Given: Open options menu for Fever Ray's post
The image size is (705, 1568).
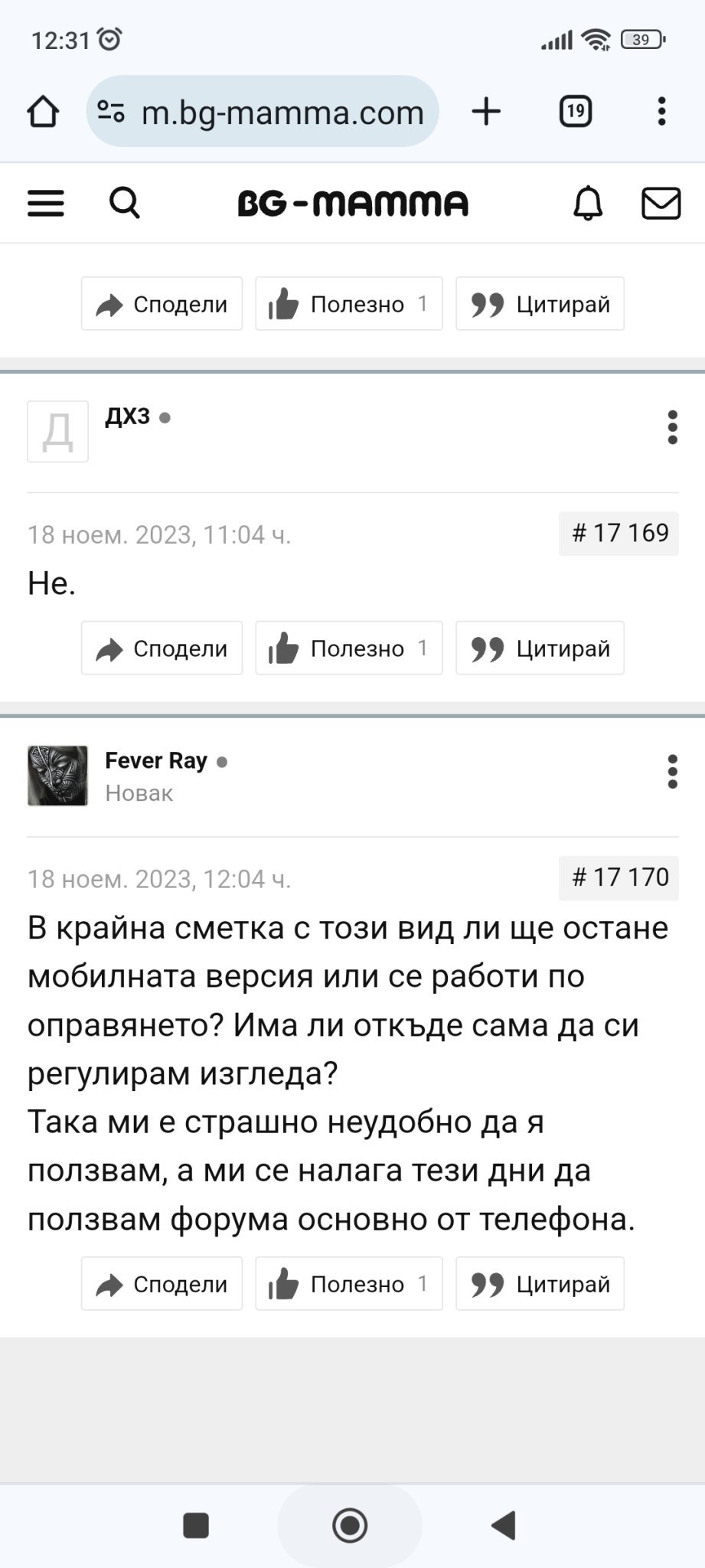Looking at the screenshot, I should [x=672, y=772].
